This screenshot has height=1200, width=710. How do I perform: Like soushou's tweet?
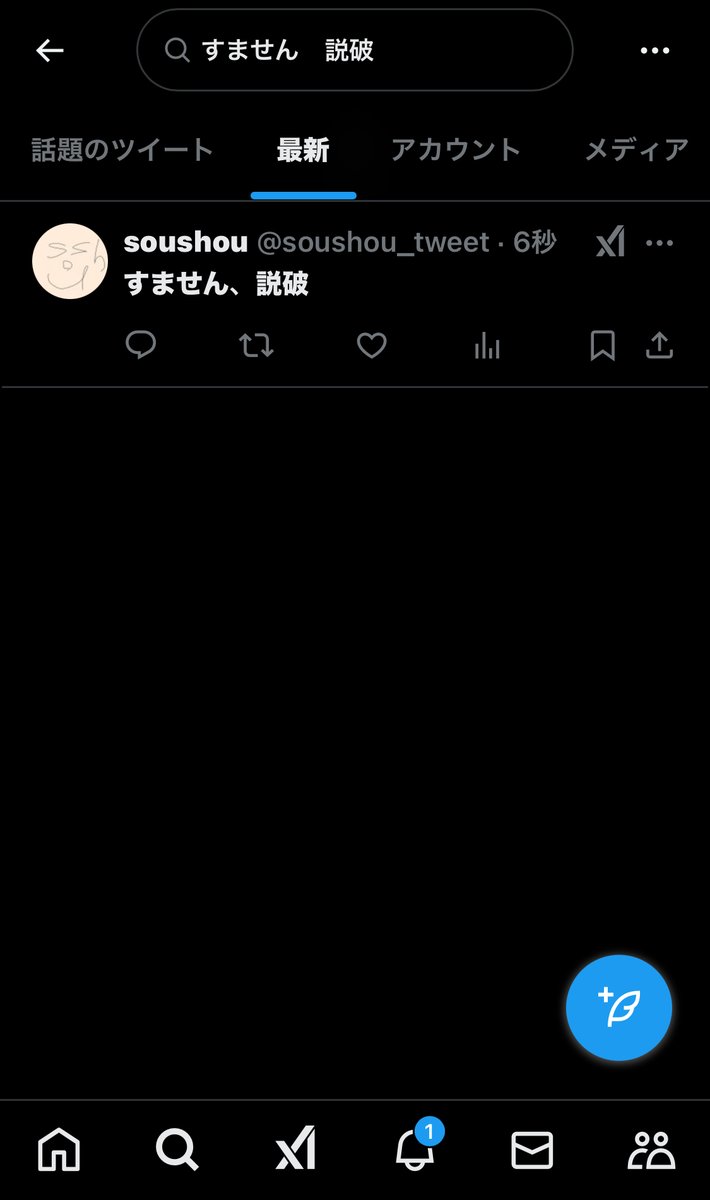[x=372, y=346]
